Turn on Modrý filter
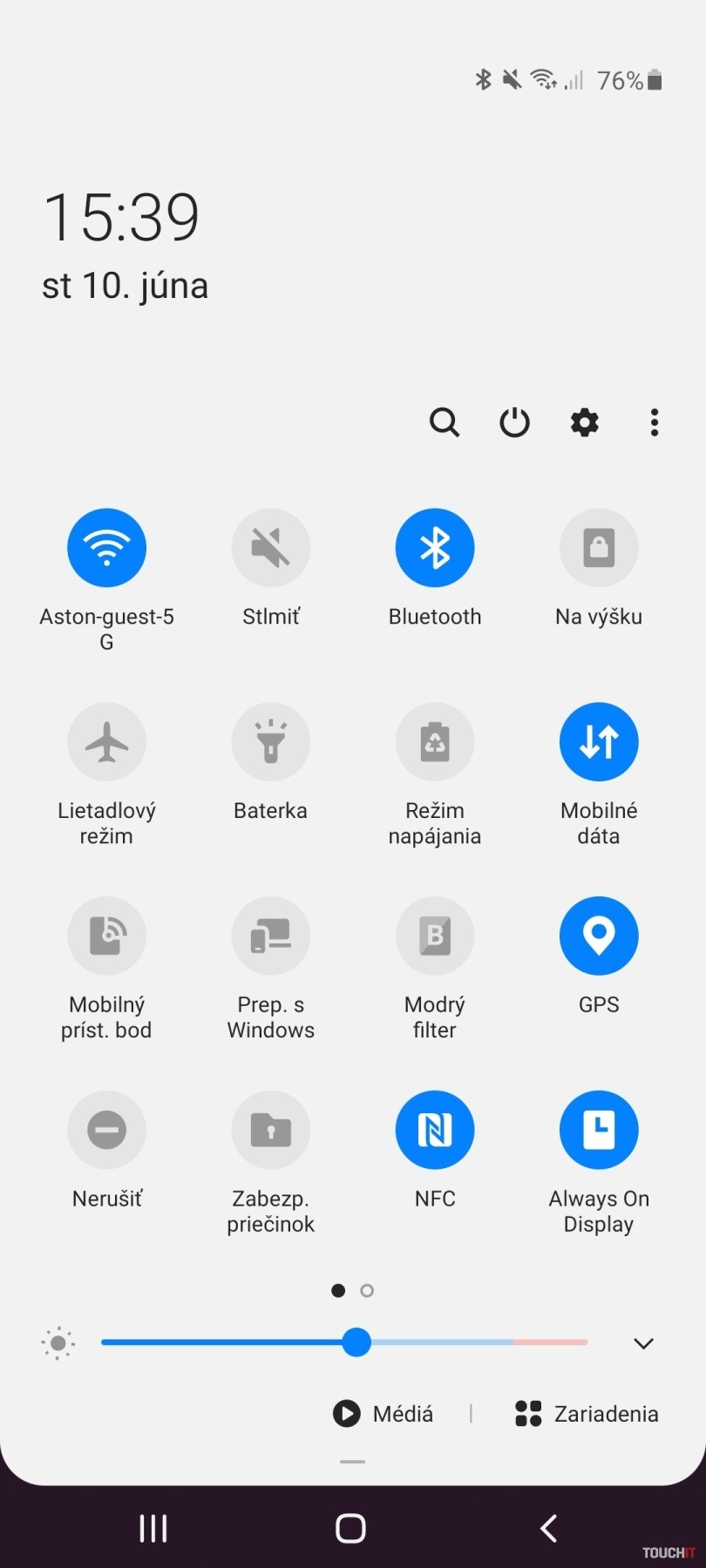 [434, 936]
